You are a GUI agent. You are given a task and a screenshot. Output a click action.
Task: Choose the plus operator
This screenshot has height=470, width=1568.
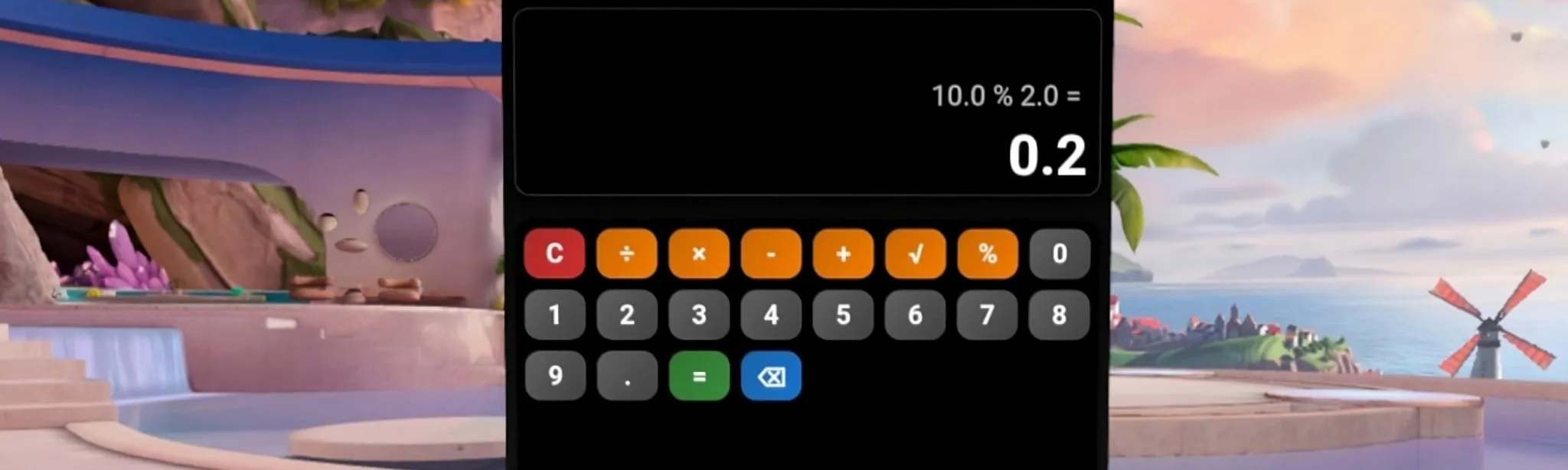(843, 253)
